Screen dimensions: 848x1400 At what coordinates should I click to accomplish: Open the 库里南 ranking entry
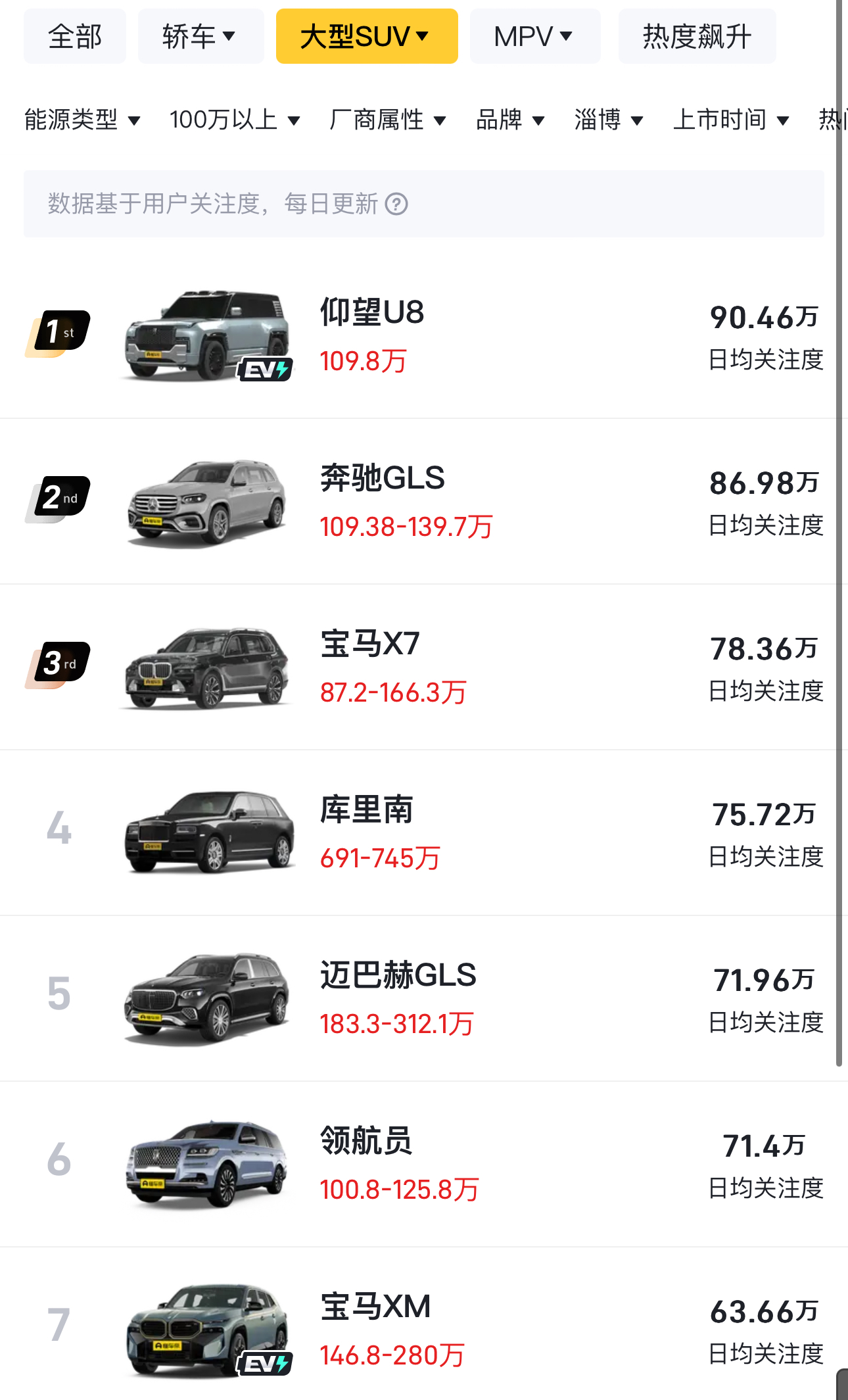click(424, 833)
